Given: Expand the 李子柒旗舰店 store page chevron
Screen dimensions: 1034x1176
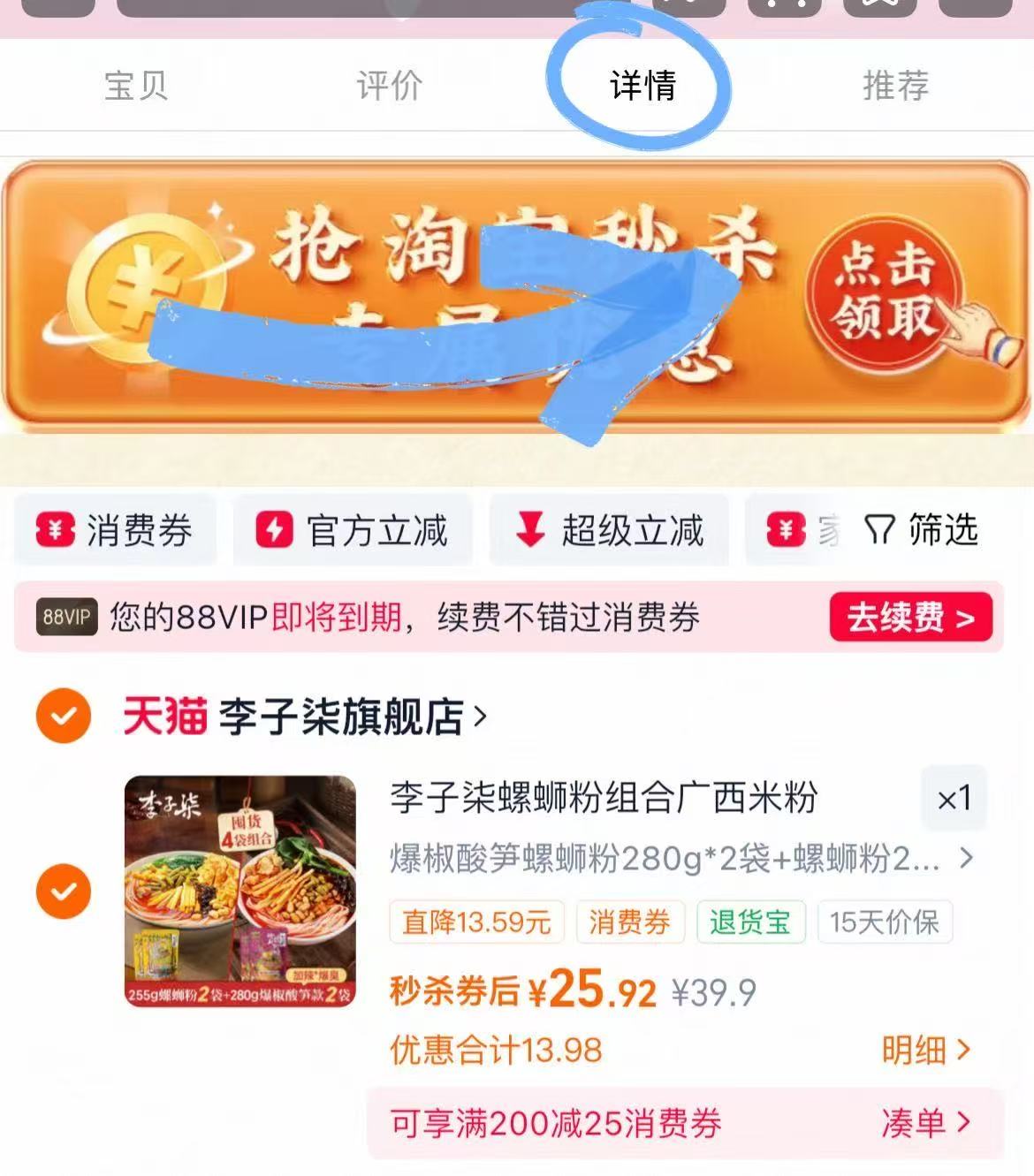Looking at the screenshot, I should (x=482, y=717).
